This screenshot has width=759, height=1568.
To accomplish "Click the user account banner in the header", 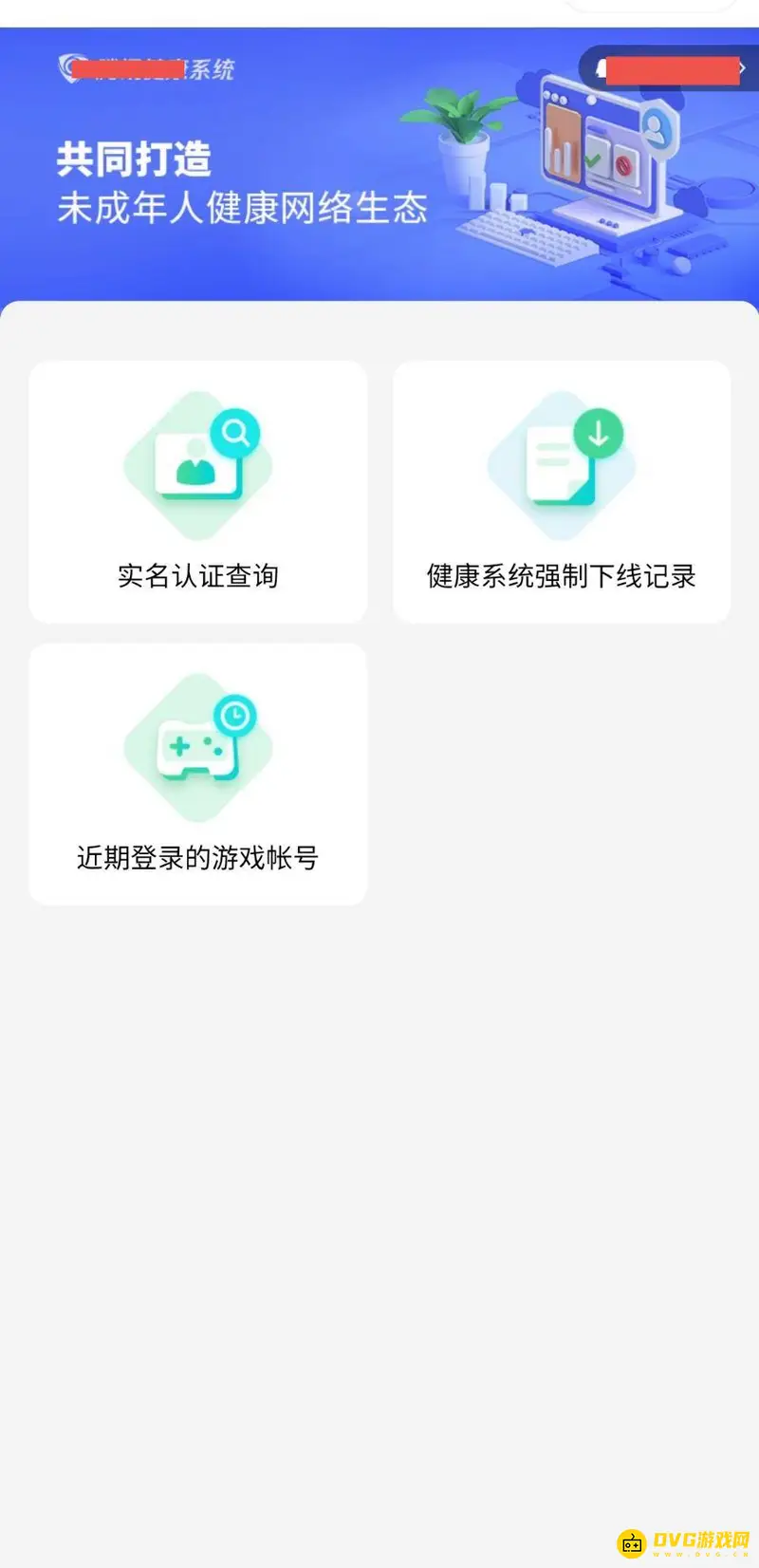I will click(x=669, y=68).
